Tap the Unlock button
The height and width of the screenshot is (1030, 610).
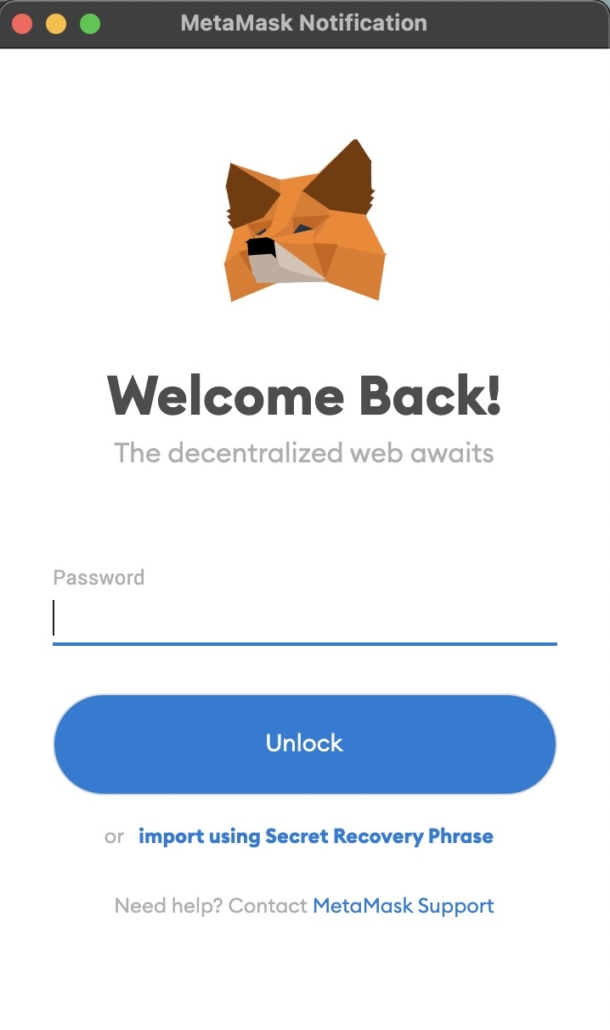[304, 743]
